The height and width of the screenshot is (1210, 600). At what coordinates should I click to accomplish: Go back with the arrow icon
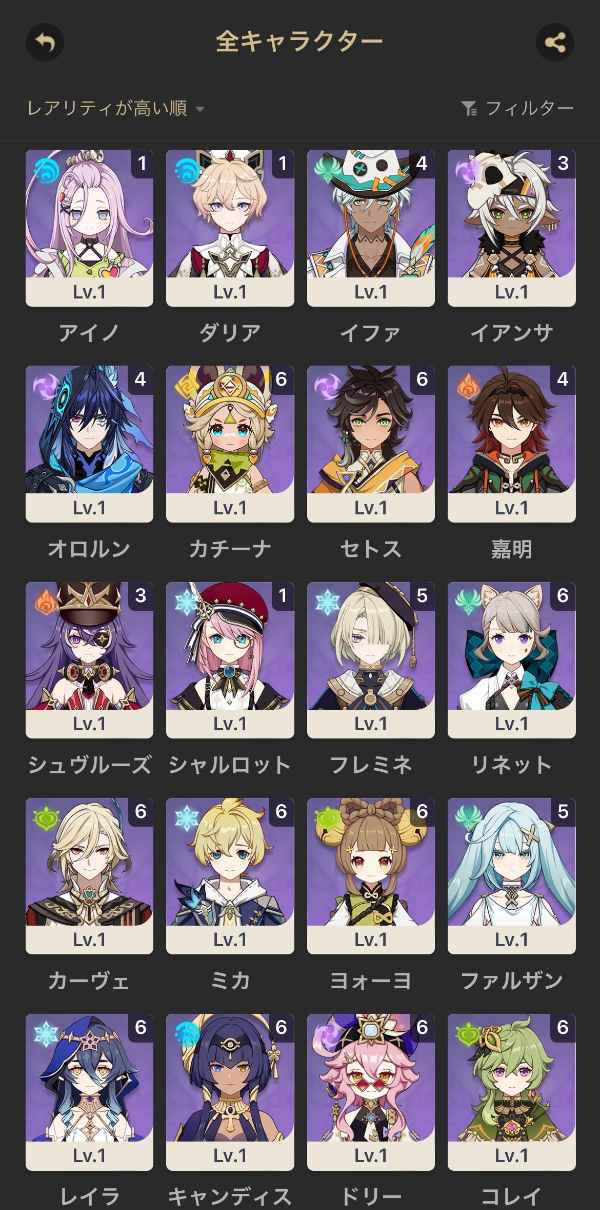(x=44, y=42)
